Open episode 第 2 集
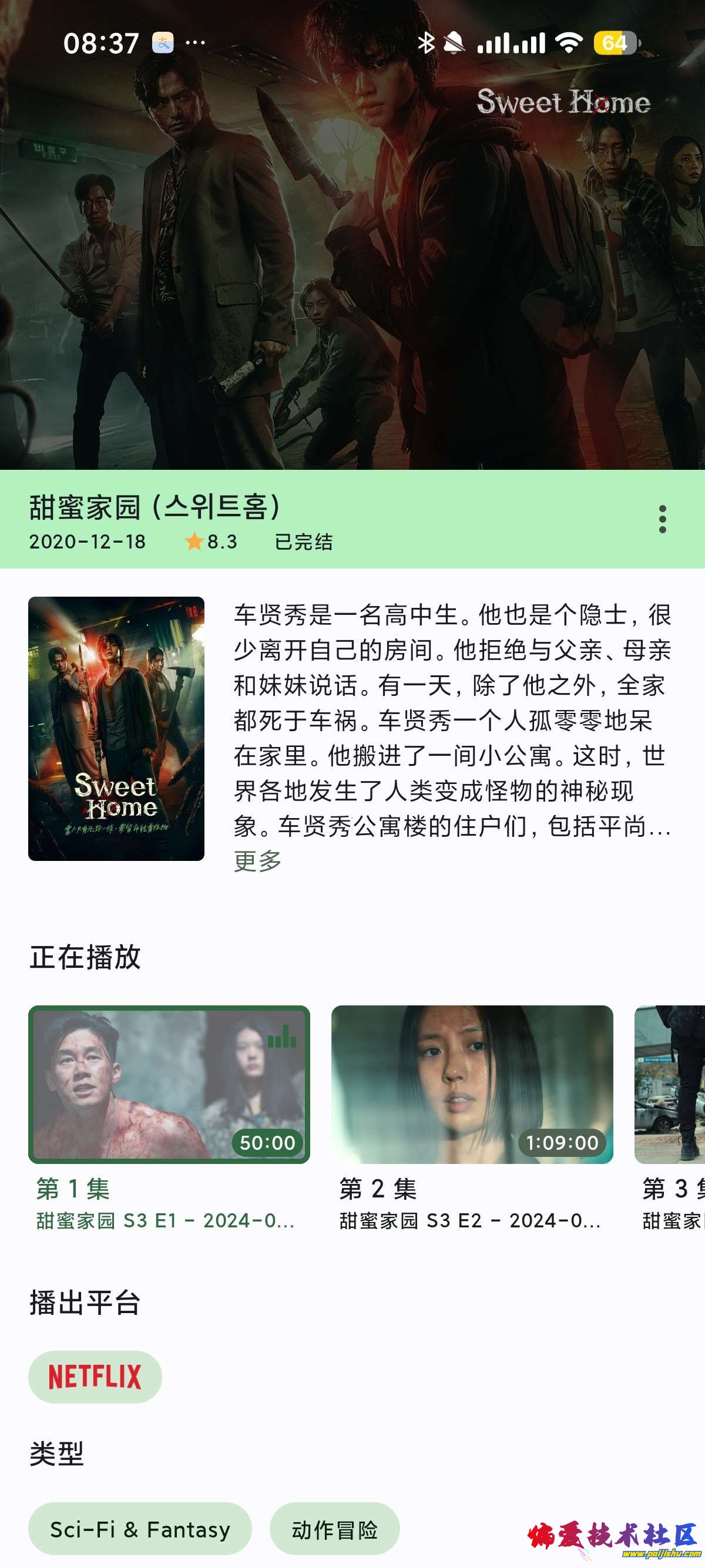The image size is (705, 1568). (x=472, y=1084)
